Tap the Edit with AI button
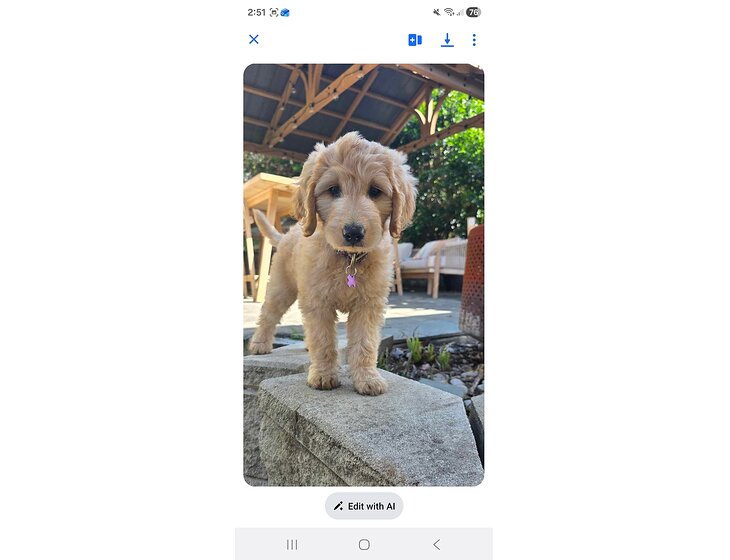Image resolution: width=730 pixels, height=560 pixels. (x=364, y=506)
